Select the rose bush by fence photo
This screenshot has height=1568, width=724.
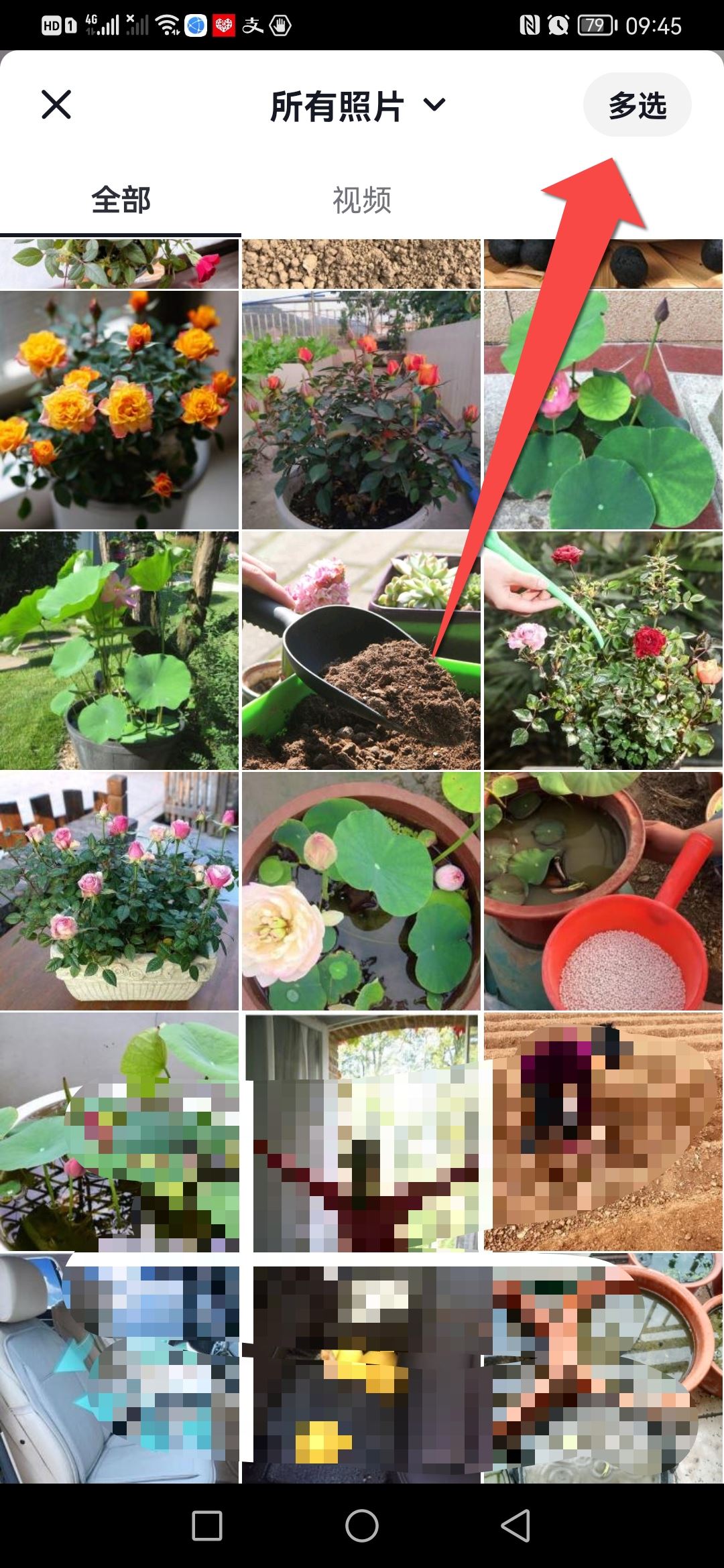coord(361,410)
